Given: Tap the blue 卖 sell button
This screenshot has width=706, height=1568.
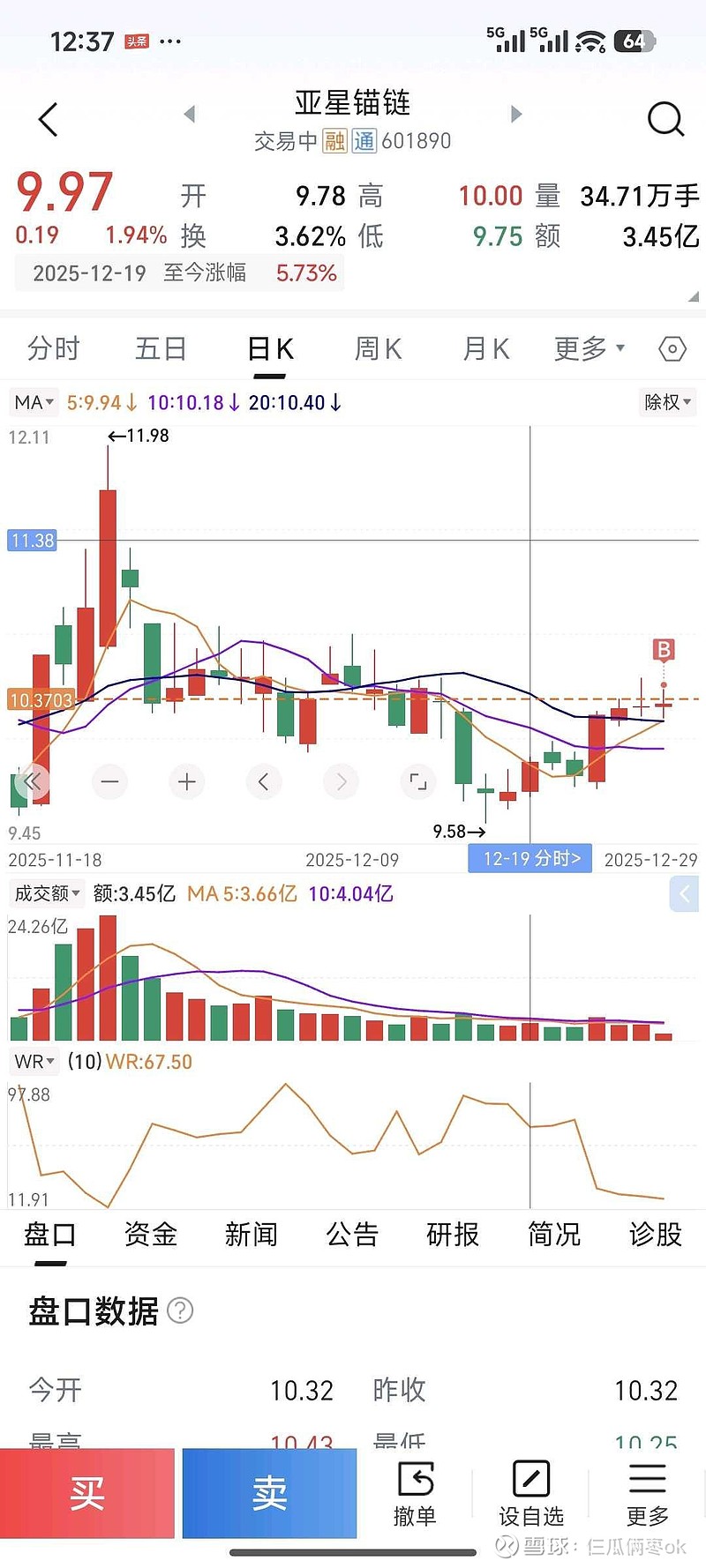Looking at the screenshot, I should click(268, 1492).
